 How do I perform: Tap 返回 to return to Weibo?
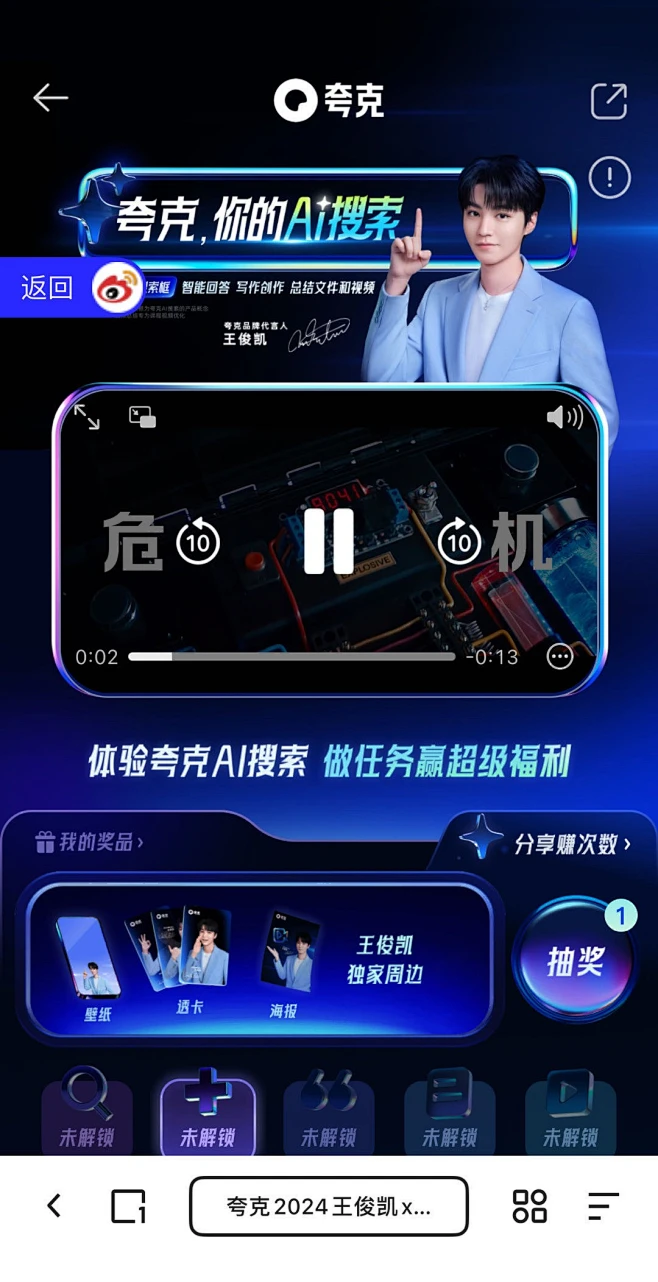(x=47, y=288)
